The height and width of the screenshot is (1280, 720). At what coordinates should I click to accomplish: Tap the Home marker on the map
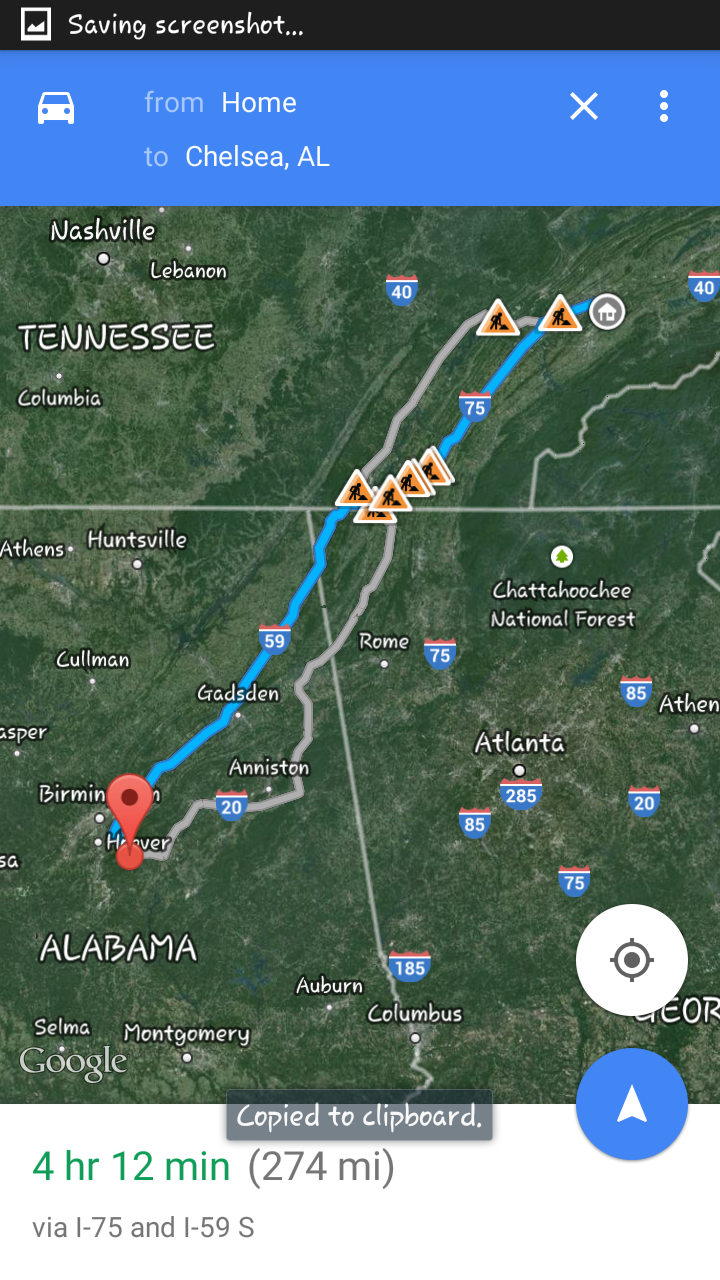click(x=606, y=312)
